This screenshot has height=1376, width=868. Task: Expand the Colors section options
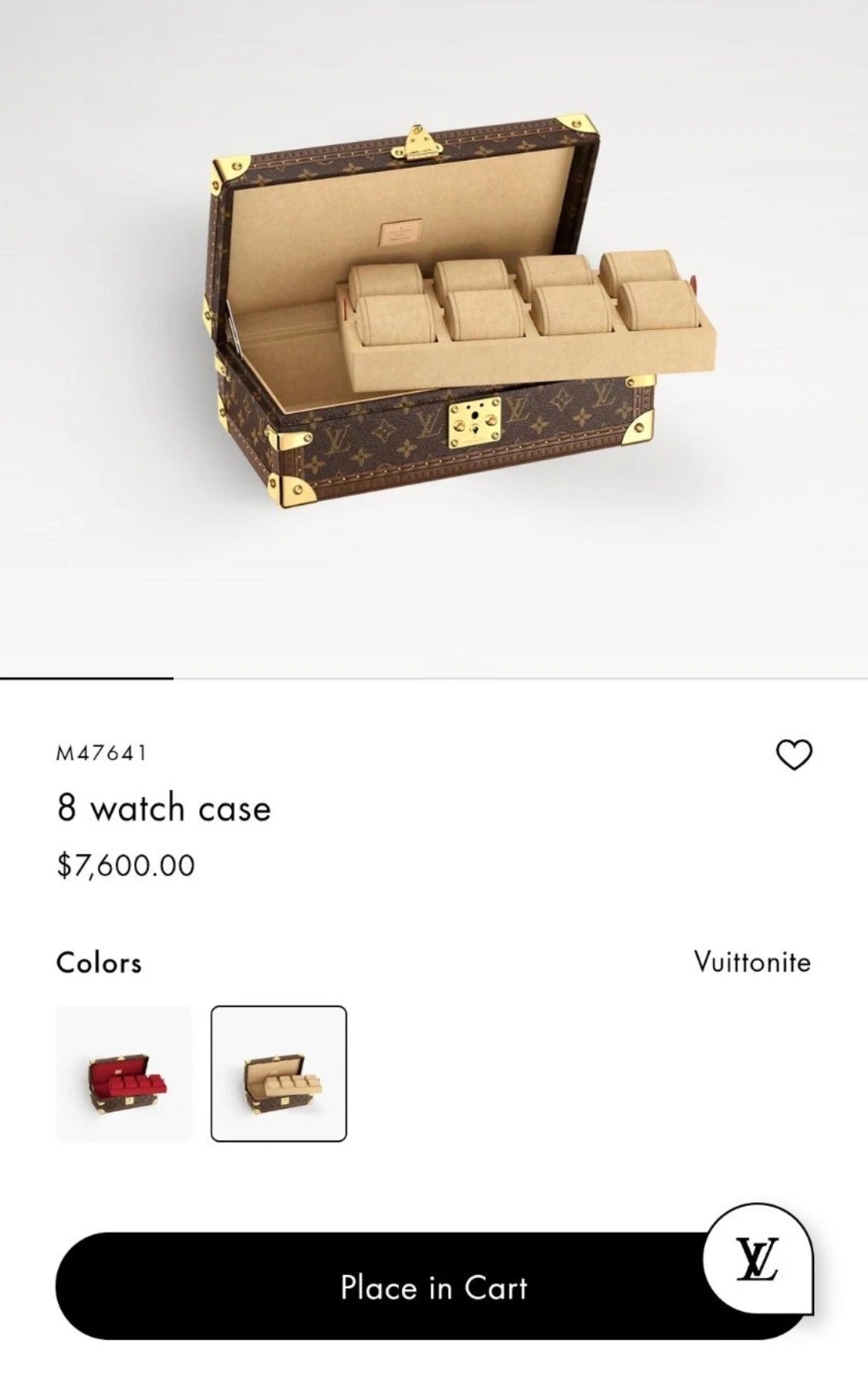pyautogui.click(x=98, y=962)
